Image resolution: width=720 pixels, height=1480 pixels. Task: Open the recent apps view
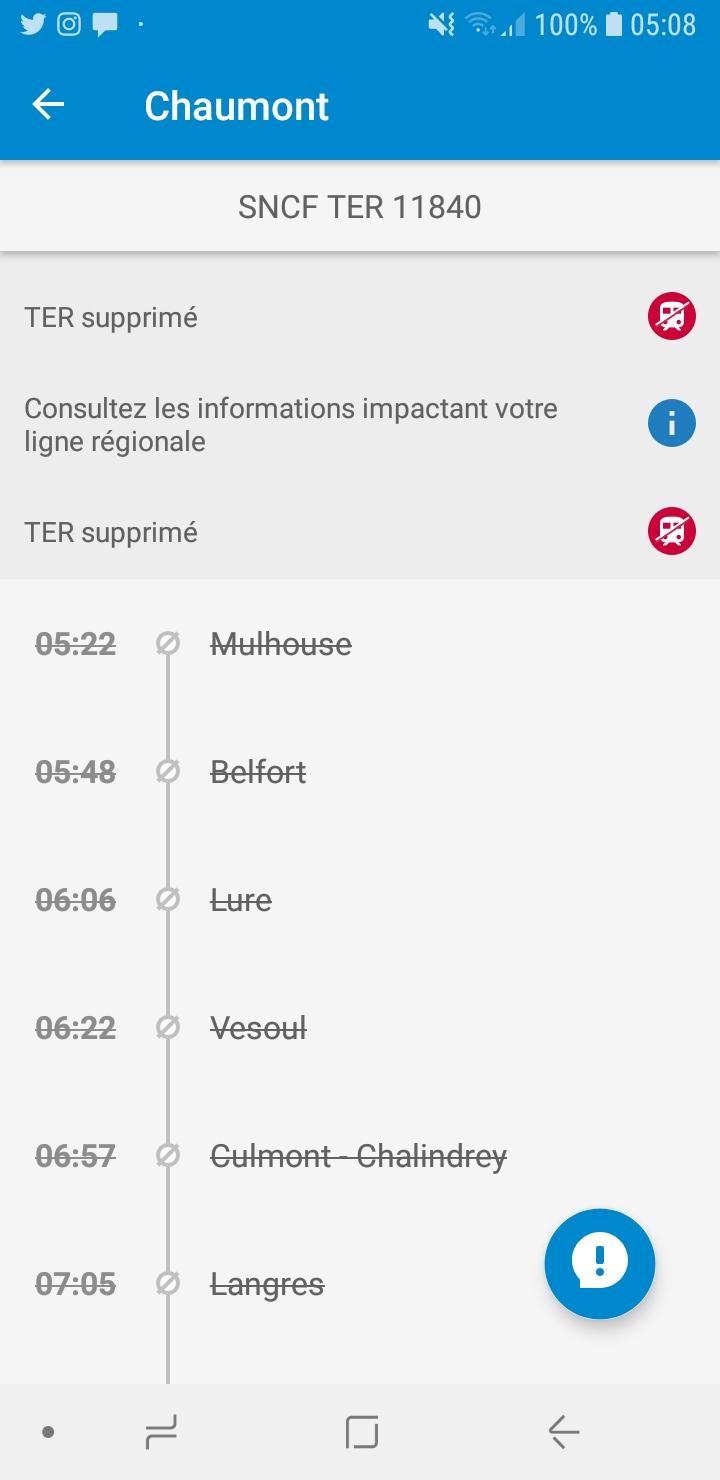161,1432
